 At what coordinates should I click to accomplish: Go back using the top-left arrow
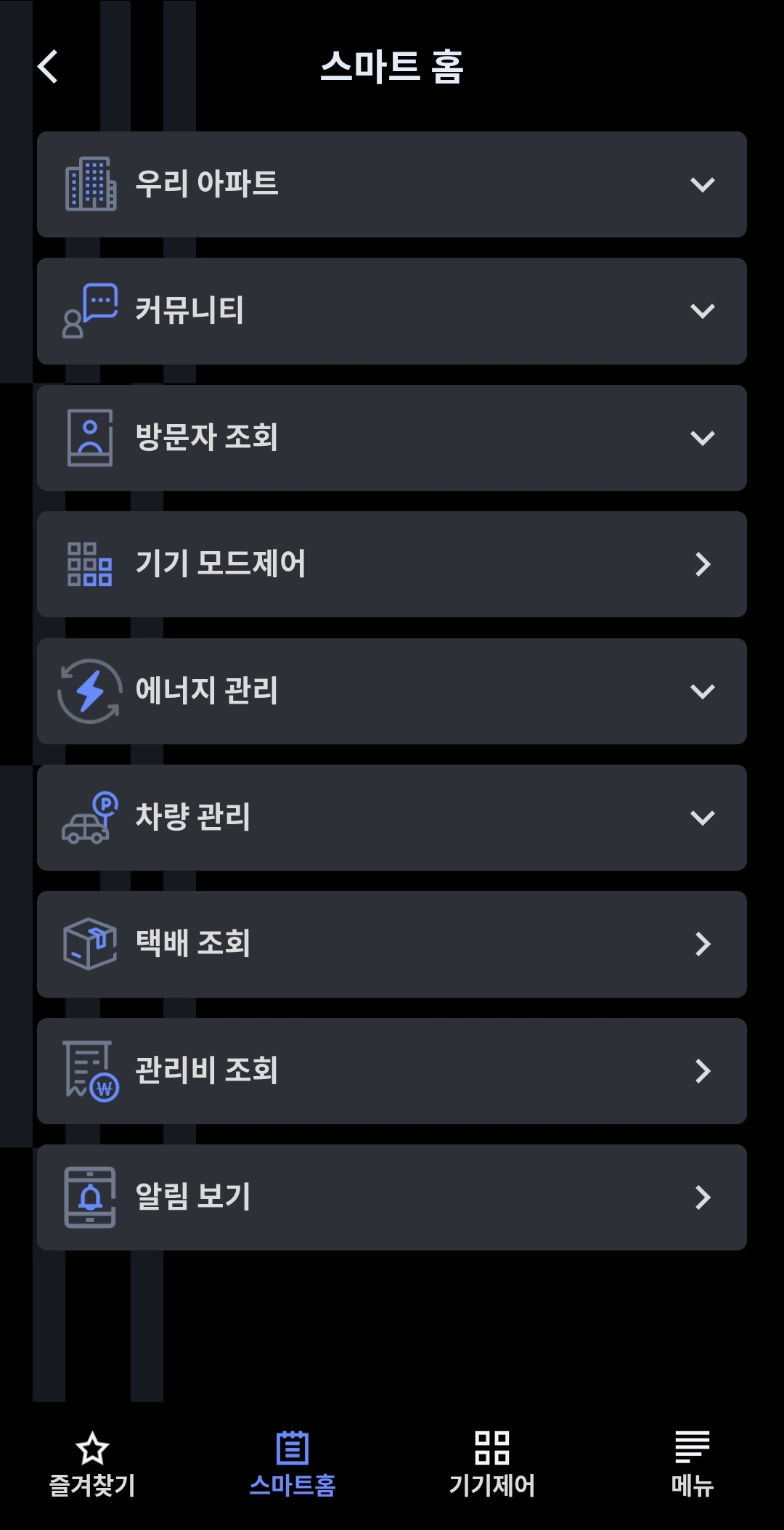(x=48, y=67)
